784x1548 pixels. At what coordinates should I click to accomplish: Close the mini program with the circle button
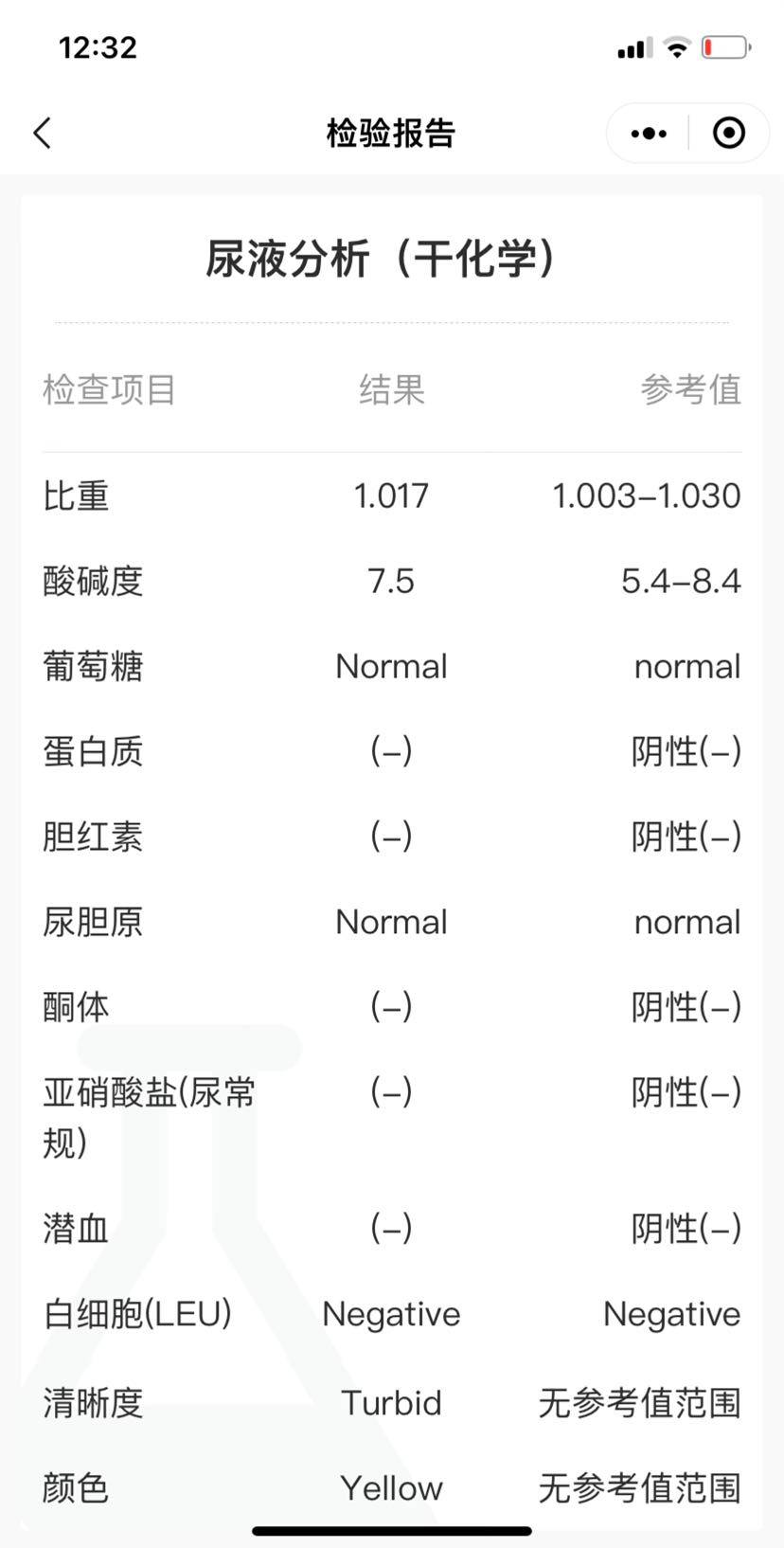(x=728, y=134)
